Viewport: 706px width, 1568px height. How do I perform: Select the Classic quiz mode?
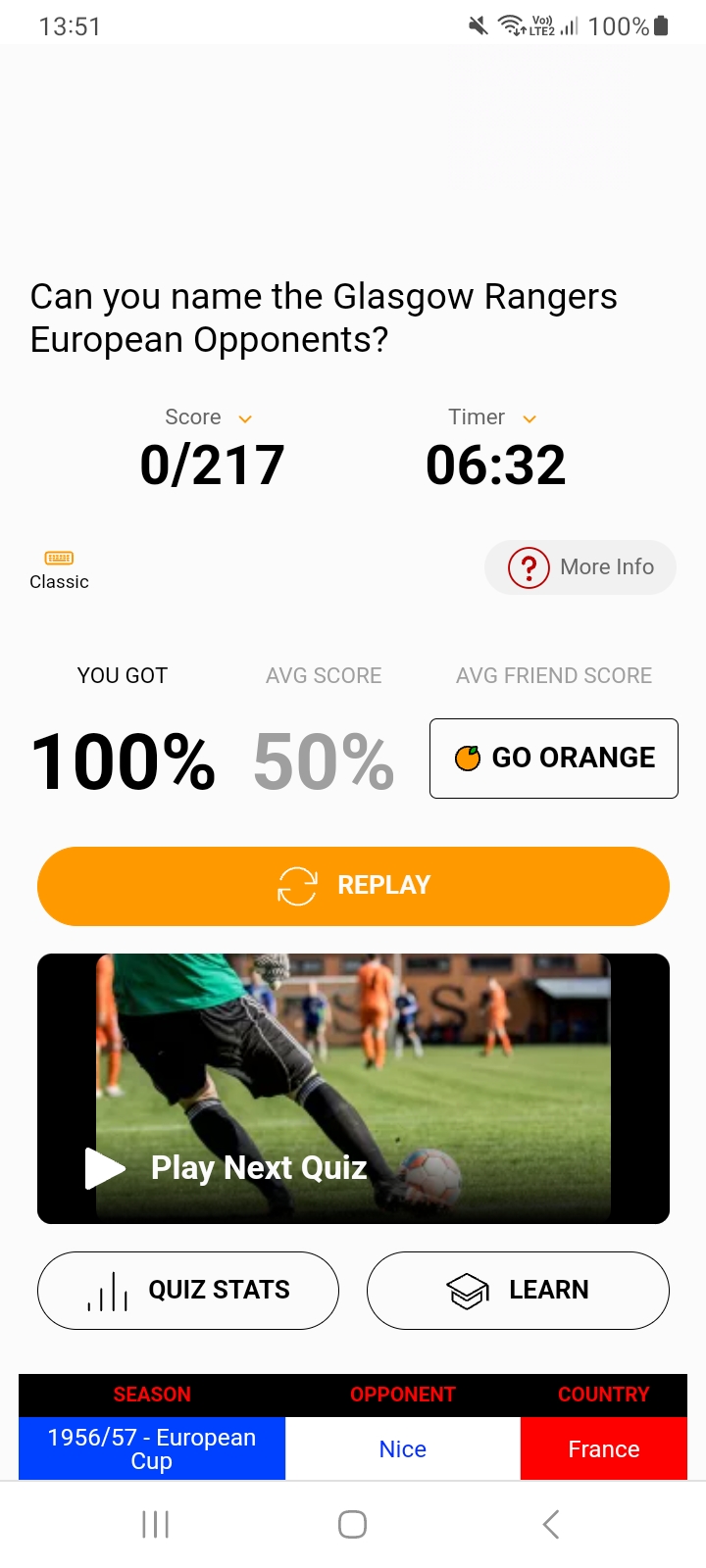pos(59,568)
